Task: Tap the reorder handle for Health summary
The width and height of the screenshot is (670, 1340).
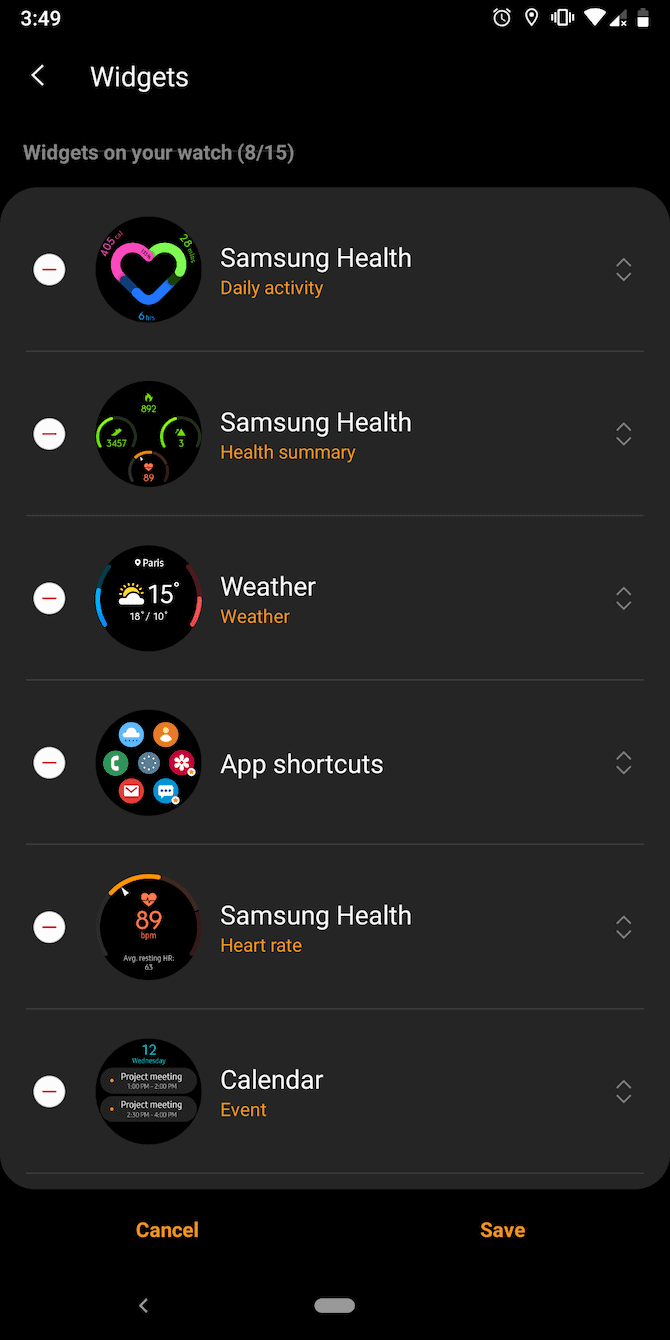Action: point(623,434)
